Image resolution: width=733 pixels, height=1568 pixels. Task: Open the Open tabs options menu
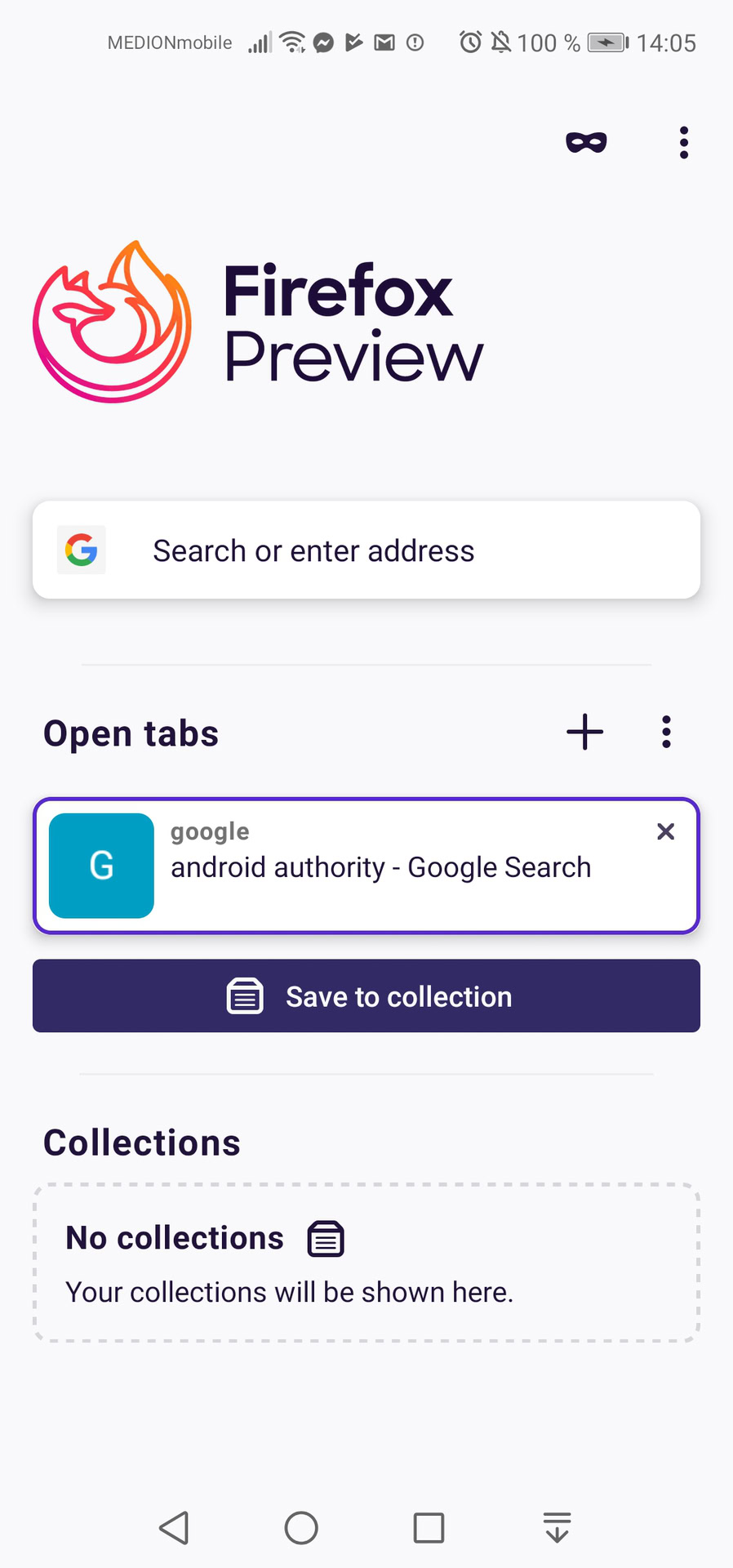pyautogui.click(x=666, y=732)
